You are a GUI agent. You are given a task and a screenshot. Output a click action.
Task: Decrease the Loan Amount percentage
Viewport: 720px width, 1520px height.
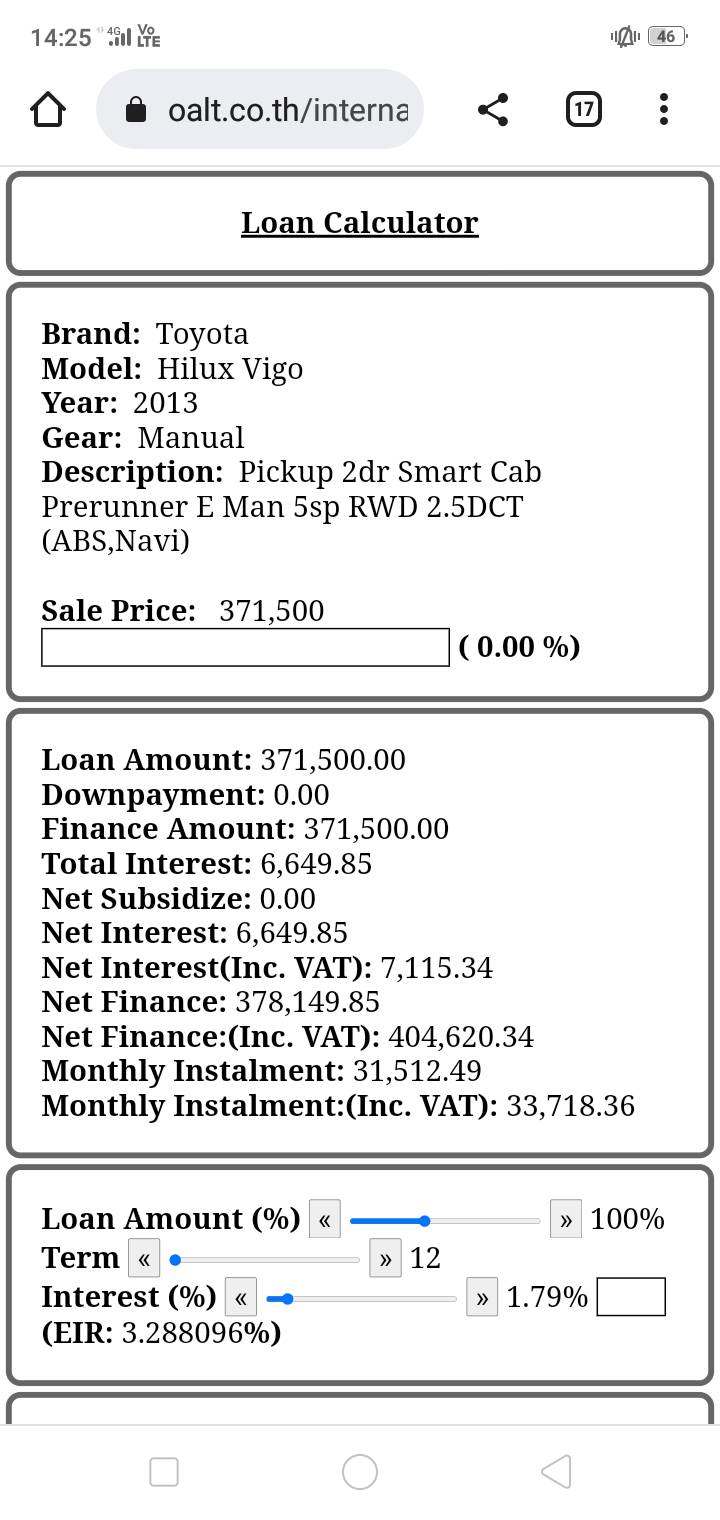(x=325, y=1220)
